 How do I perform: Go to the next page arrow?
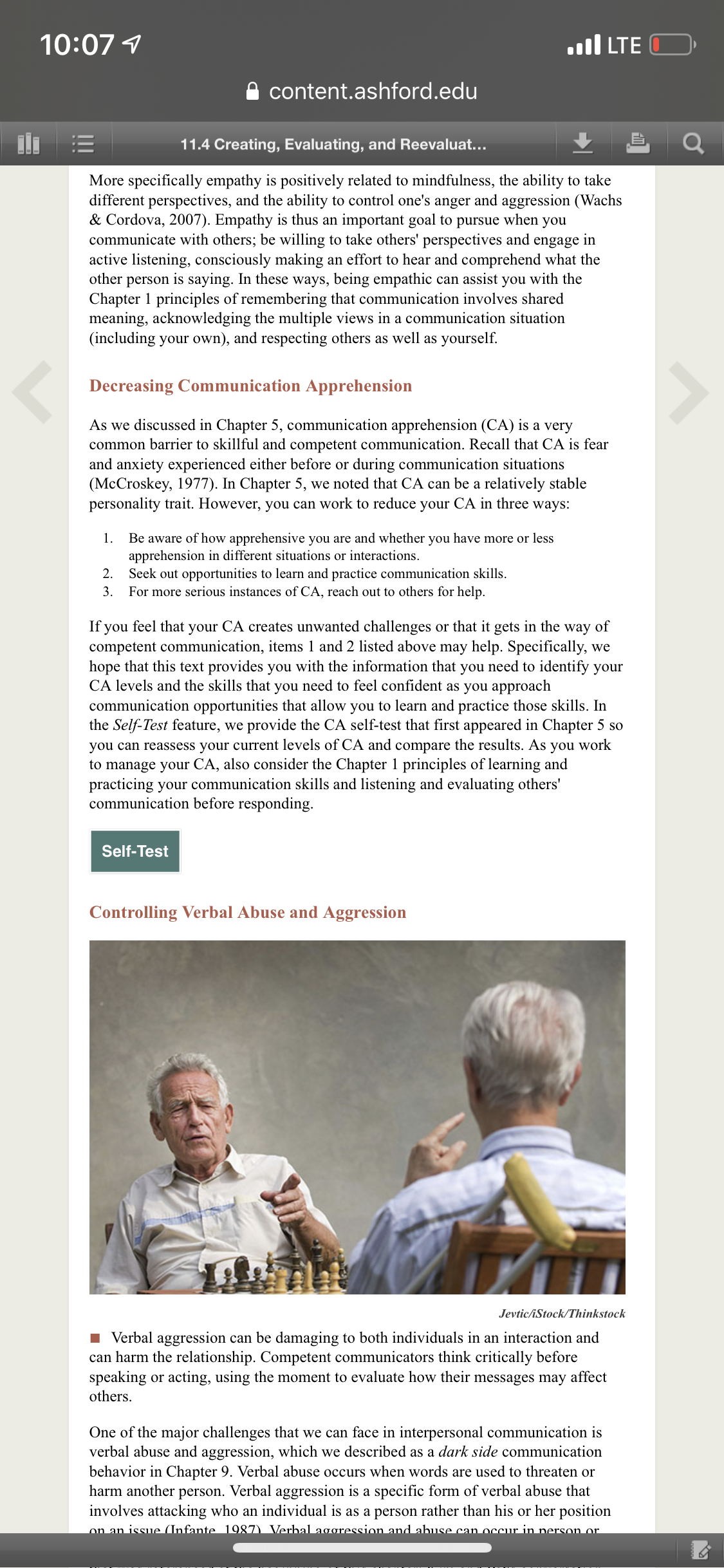click(689, 393)
